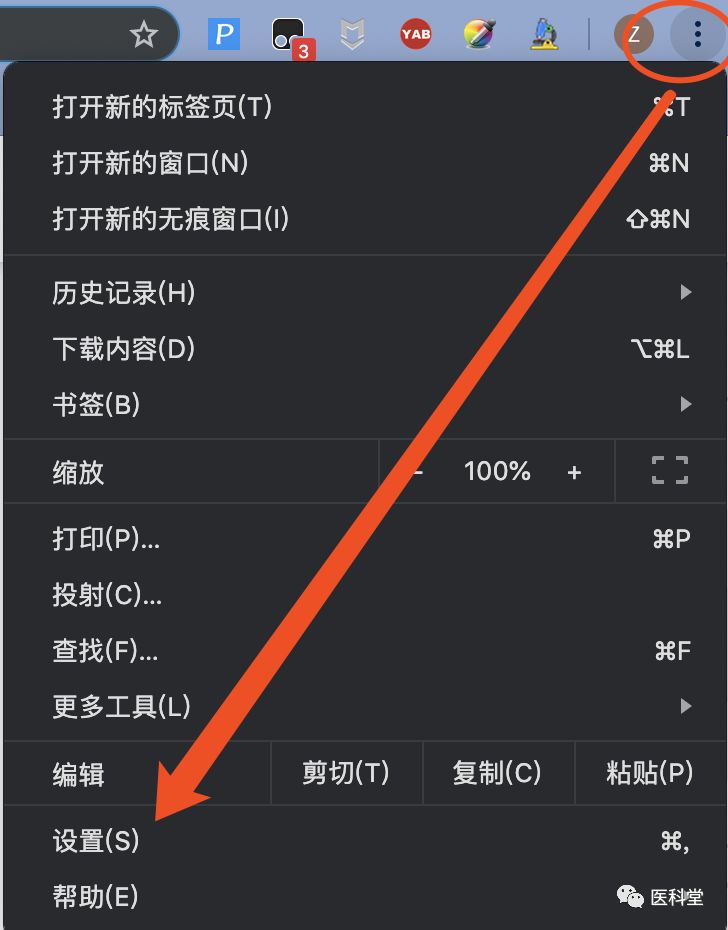Open 设置(S) from the menu
Image resolution: width=728 pixels, height=930 pixels.
click(x=93, y=841)
